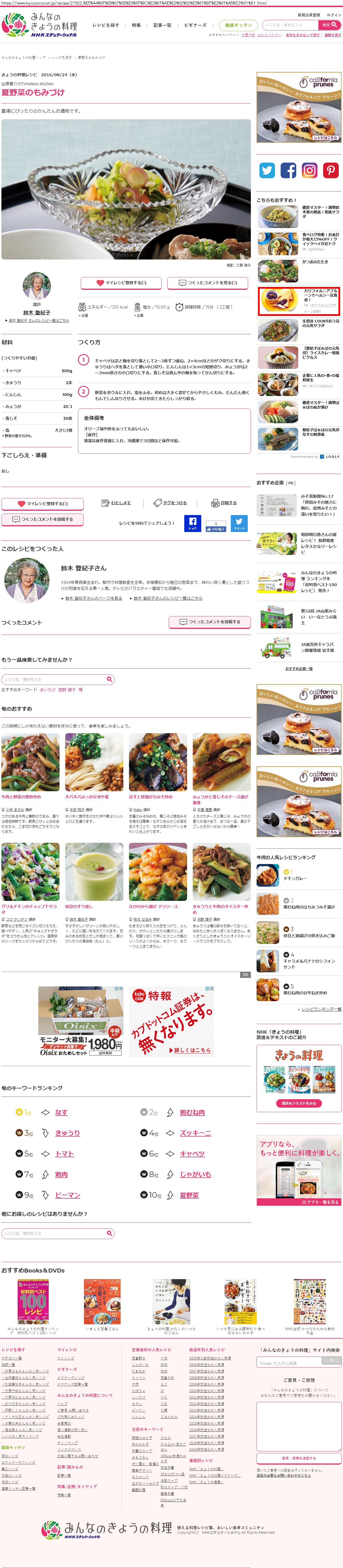
Task: Open the Pinterest icon
Action: (x=330, y=171)
